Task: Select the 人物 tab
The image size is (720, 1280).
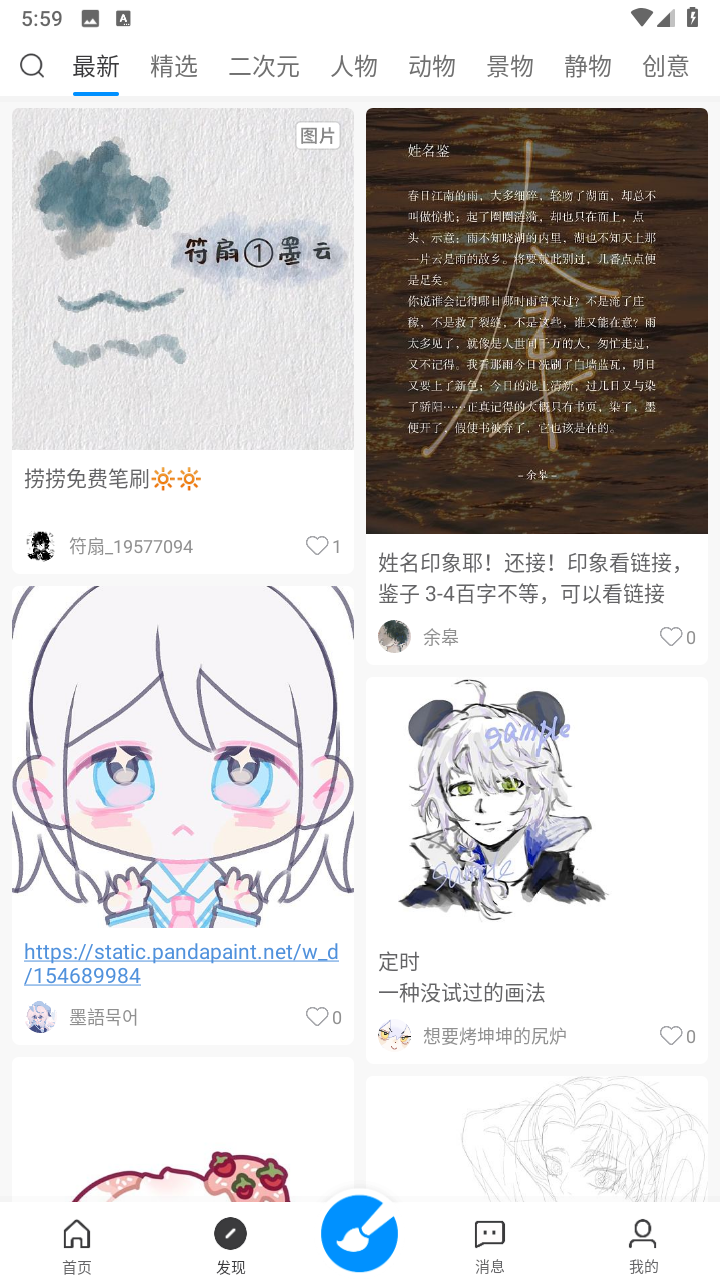Action: pyautogui.click(x=354, y=66)
